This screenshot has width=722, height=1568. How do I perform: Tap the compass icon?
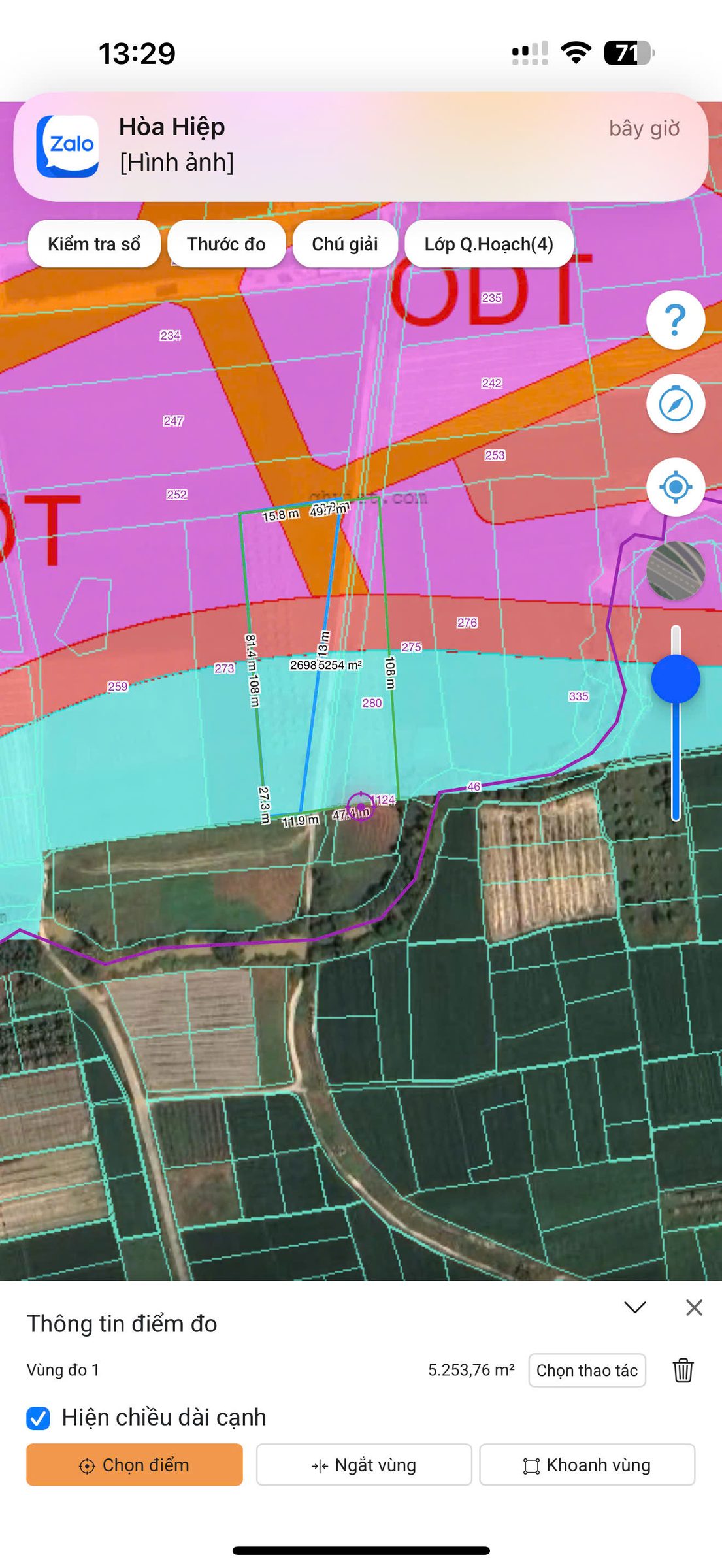coord(676,404)
